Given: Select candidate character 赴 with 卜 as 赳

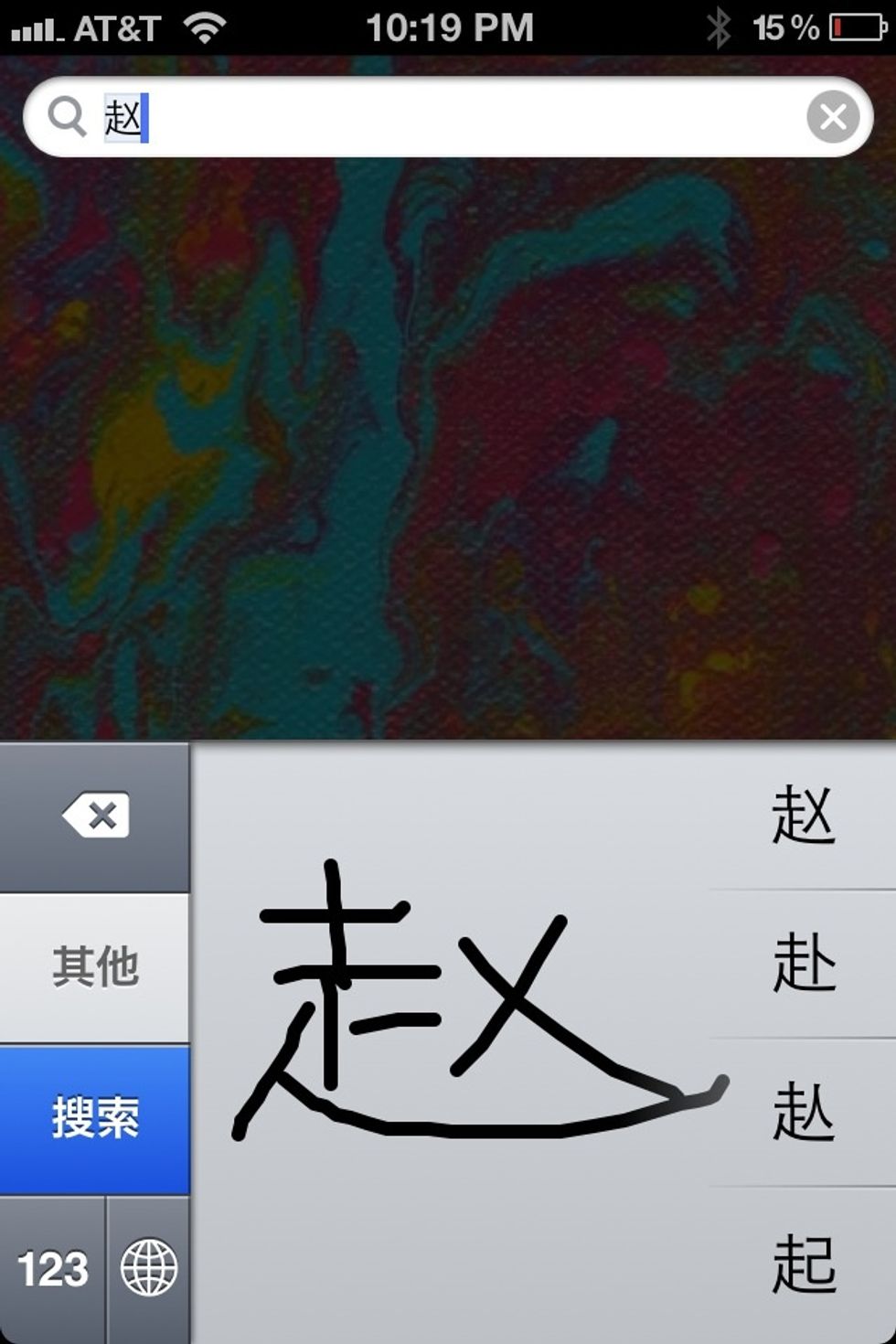Looking at the screenshot, I should click(803, 1114).
